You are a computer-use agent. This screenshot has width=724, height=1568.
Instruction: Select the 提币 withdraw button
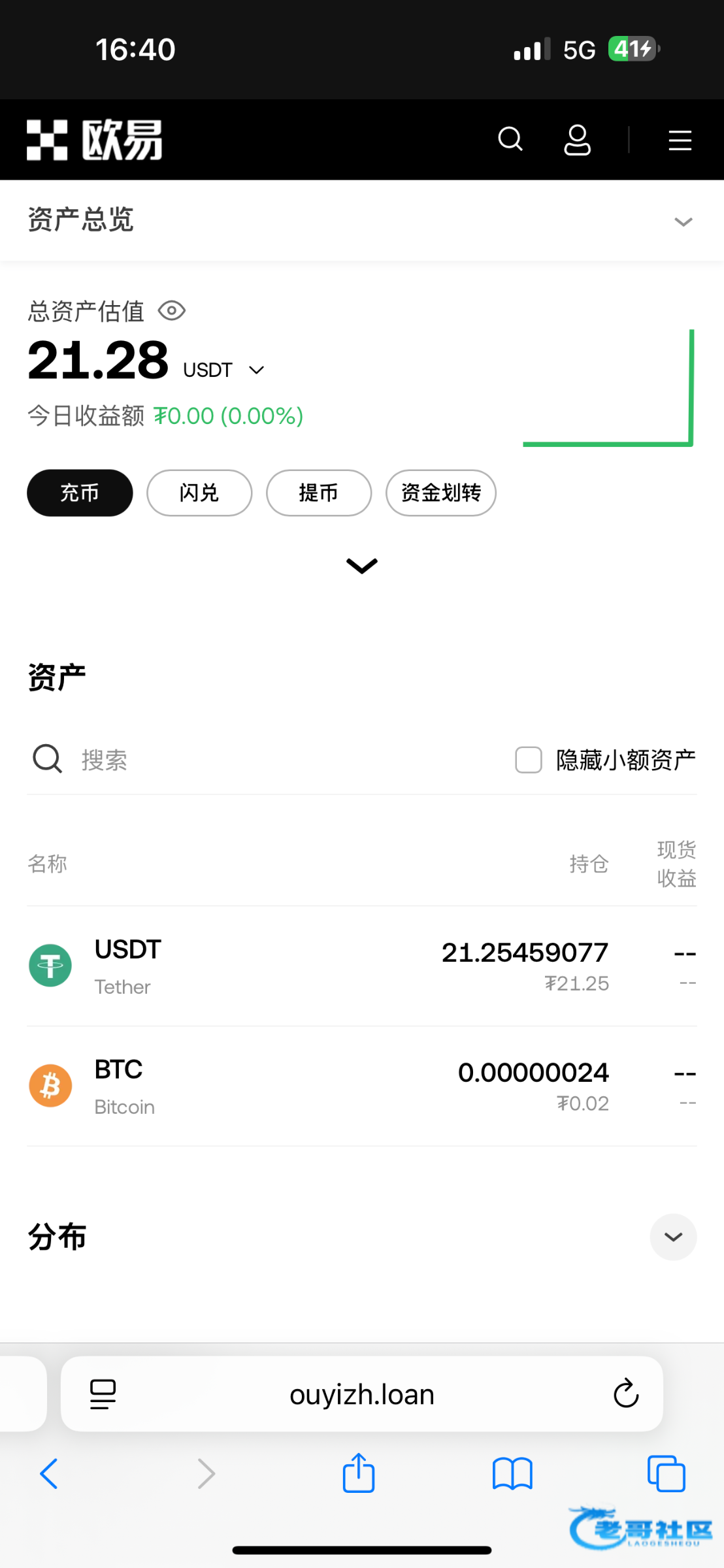[x=319, y=493]
